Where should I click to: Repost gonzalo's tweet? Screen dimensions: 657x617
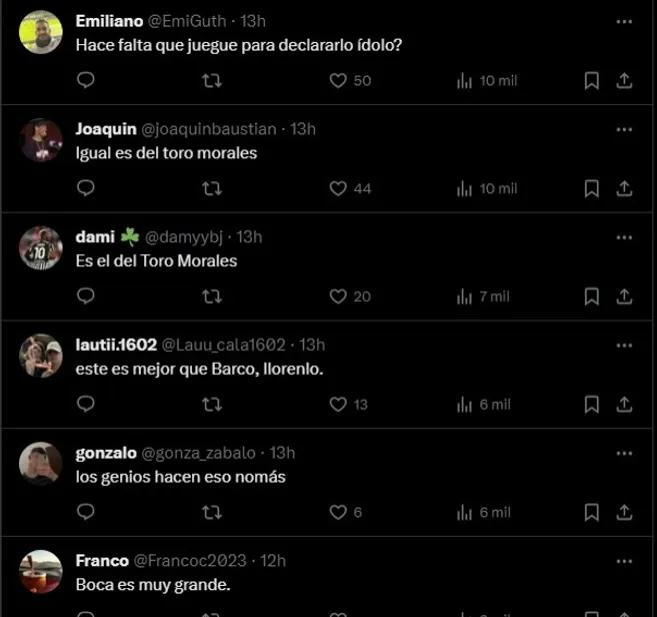point(212,512)
